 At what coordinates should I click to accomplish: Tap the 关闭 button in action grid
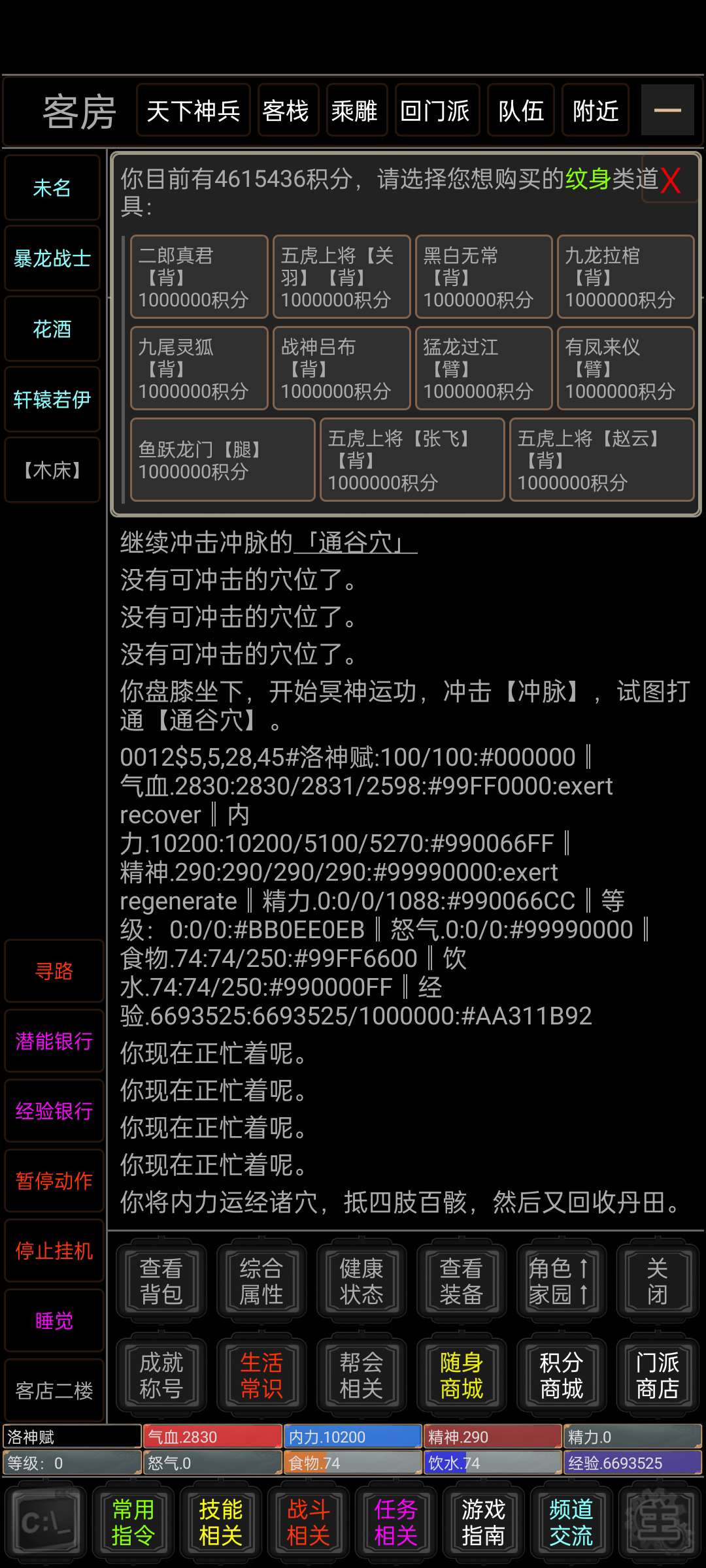tap(657, 1281)
